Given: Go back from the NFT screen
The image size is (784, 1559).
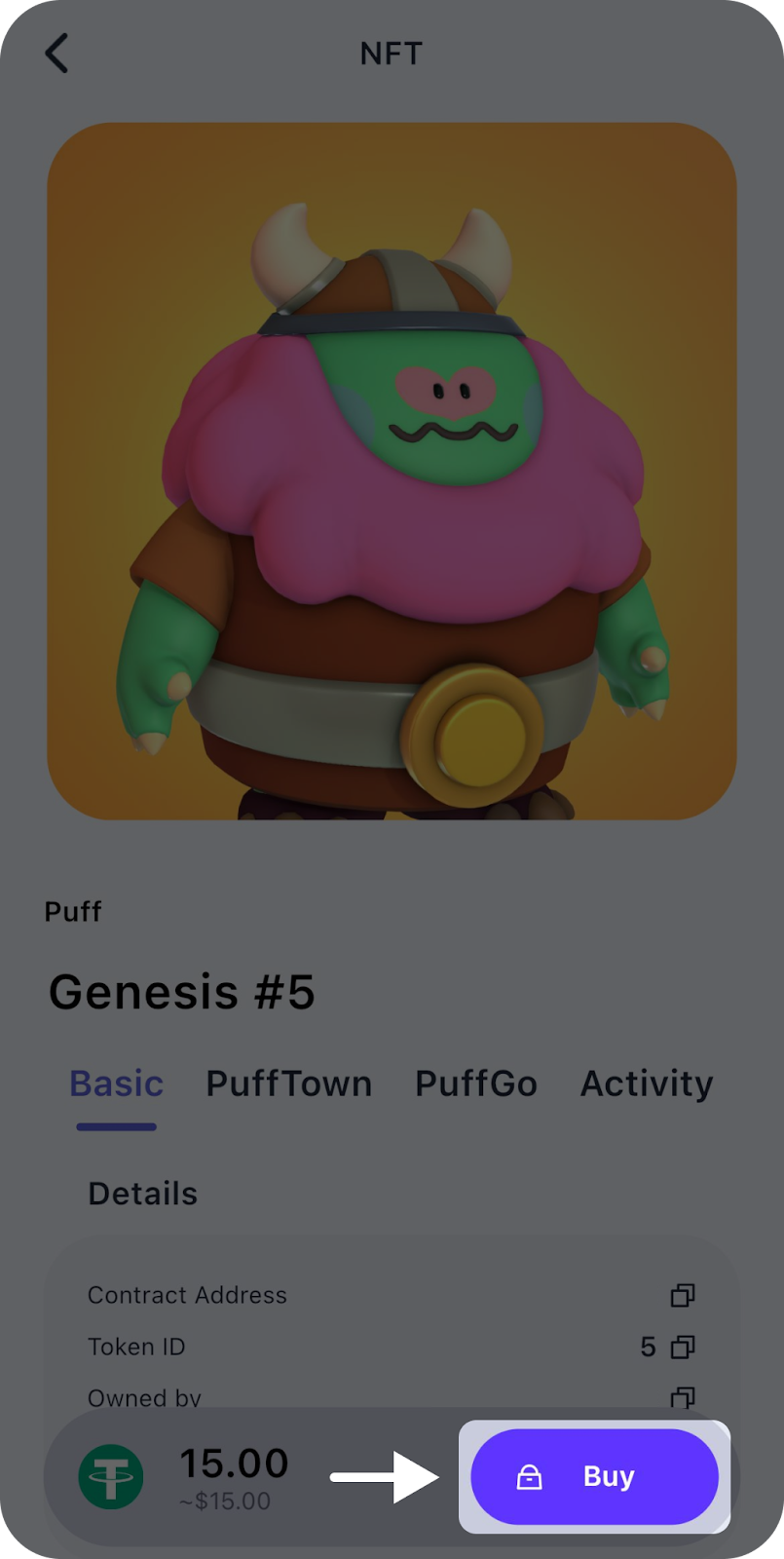Looking at the screenshot, I should click(x=56, y=54).
